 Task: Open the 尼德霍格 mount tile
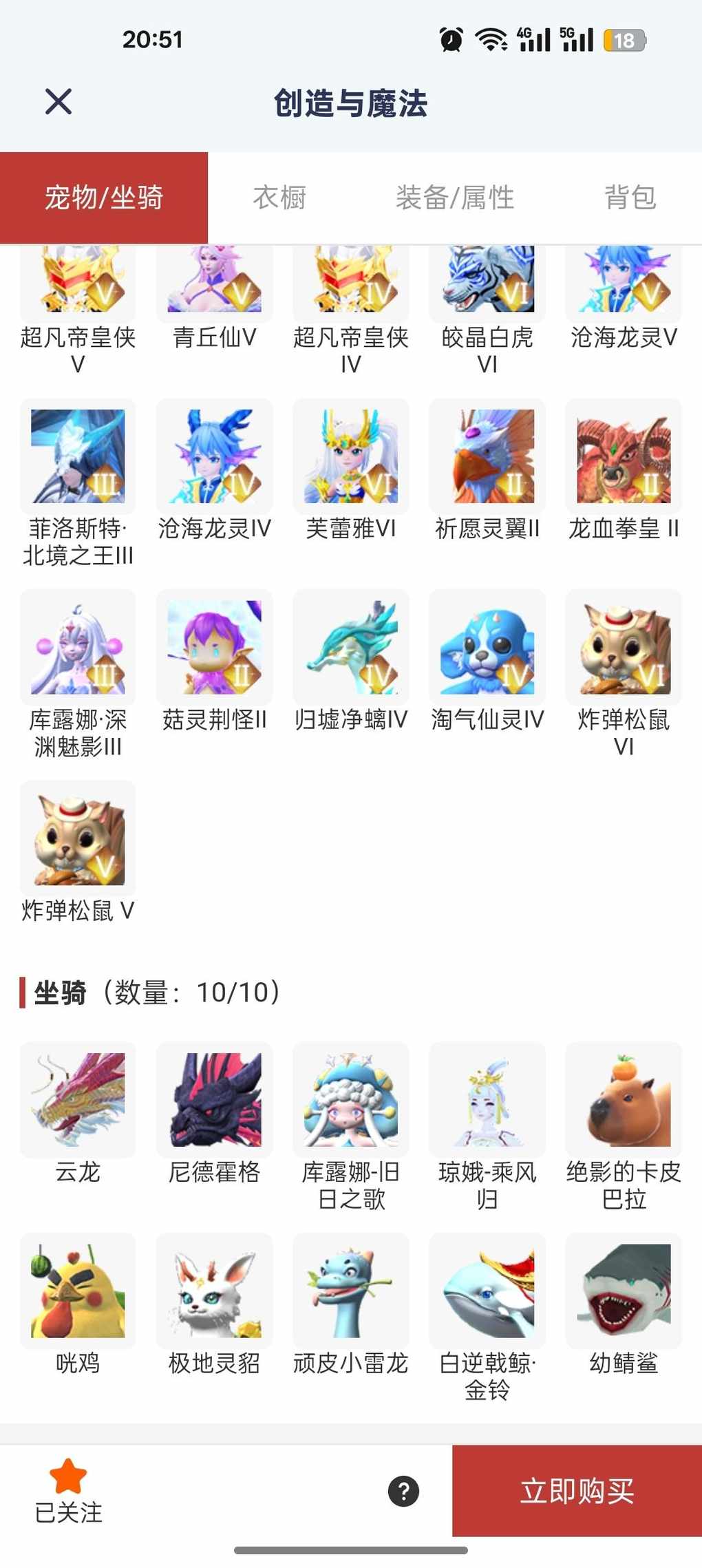tap(214, 1099)
